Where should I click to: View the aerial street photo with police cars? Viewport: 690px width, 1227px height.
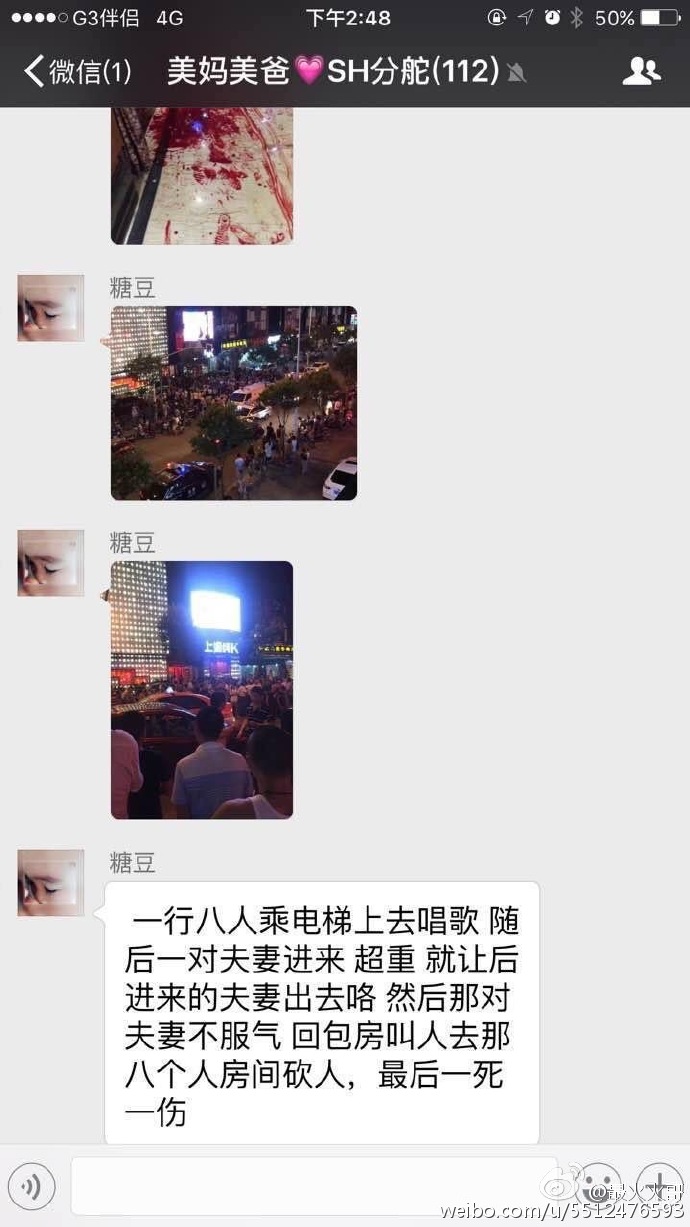(233, 403)
